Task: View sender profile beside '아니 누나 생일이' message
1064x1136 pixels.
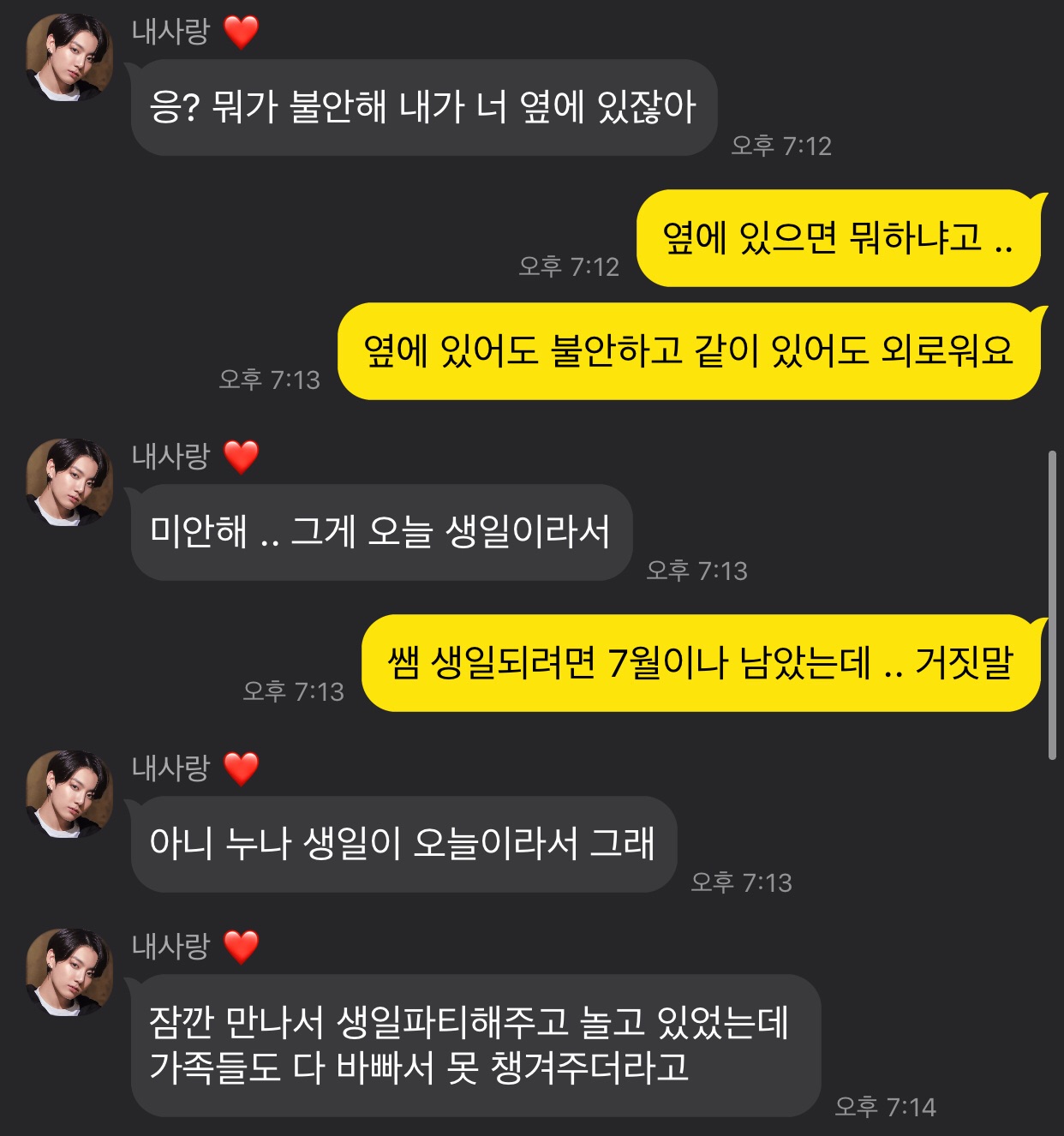Action: (69, 794)
